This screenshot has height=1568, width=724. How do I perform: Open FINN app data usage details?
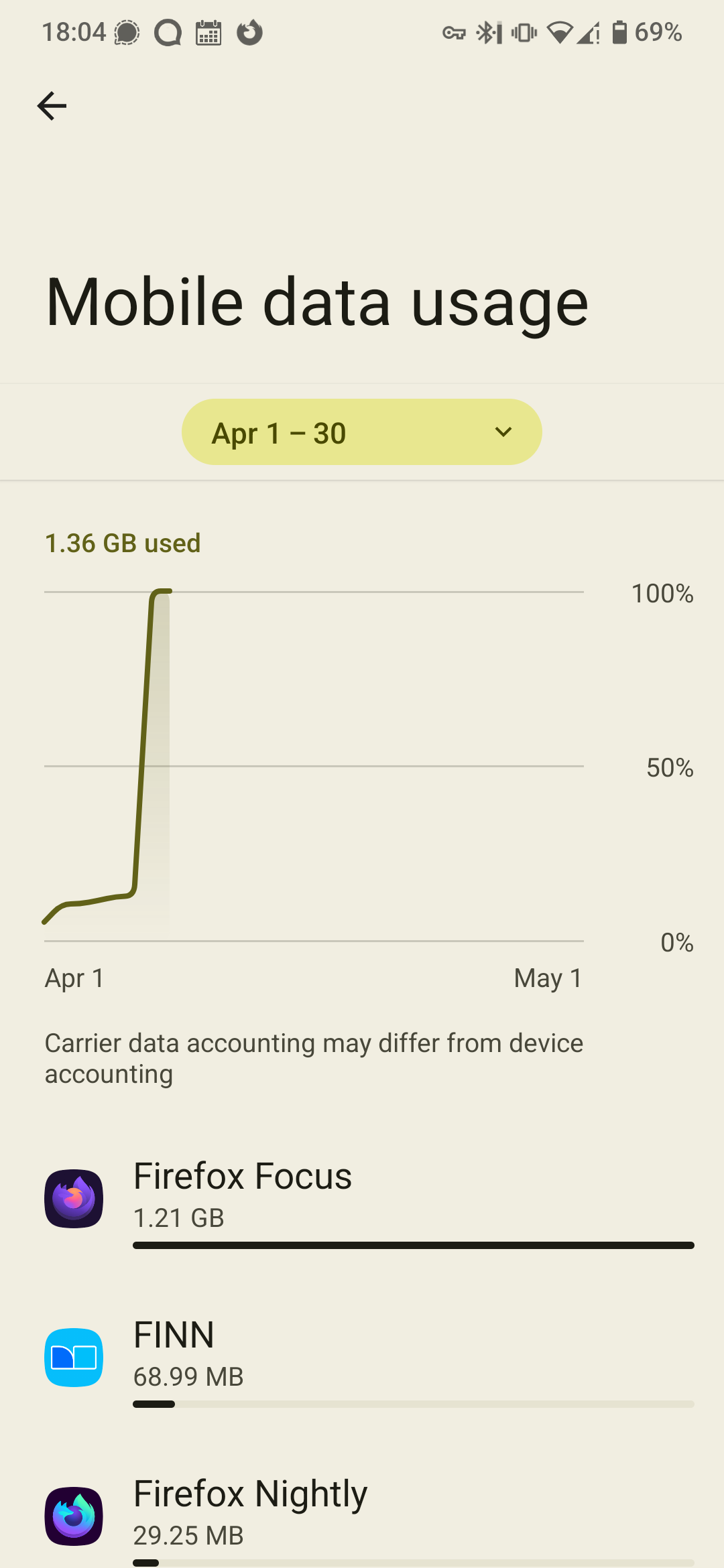(362, 1358)
